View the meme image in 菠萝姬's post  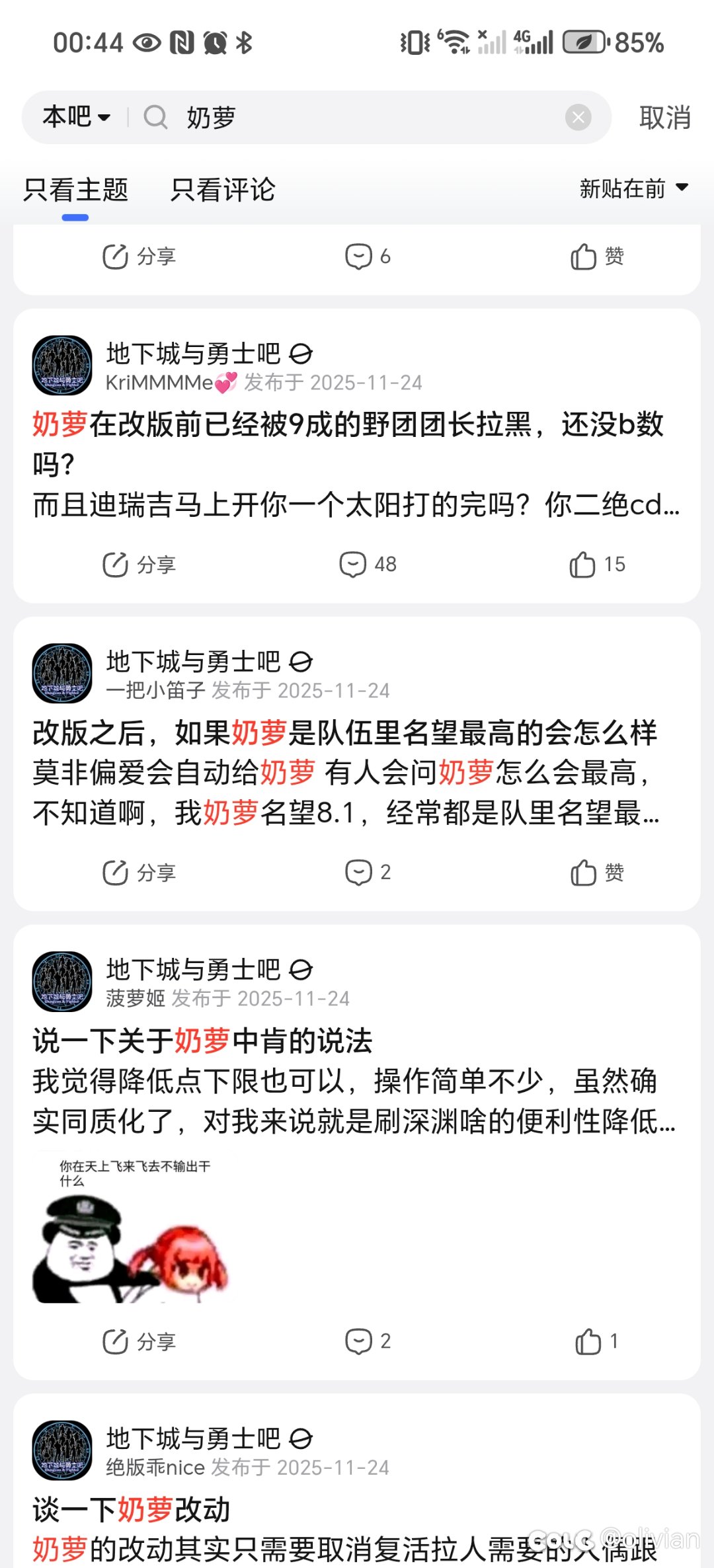coord(132,1230)
